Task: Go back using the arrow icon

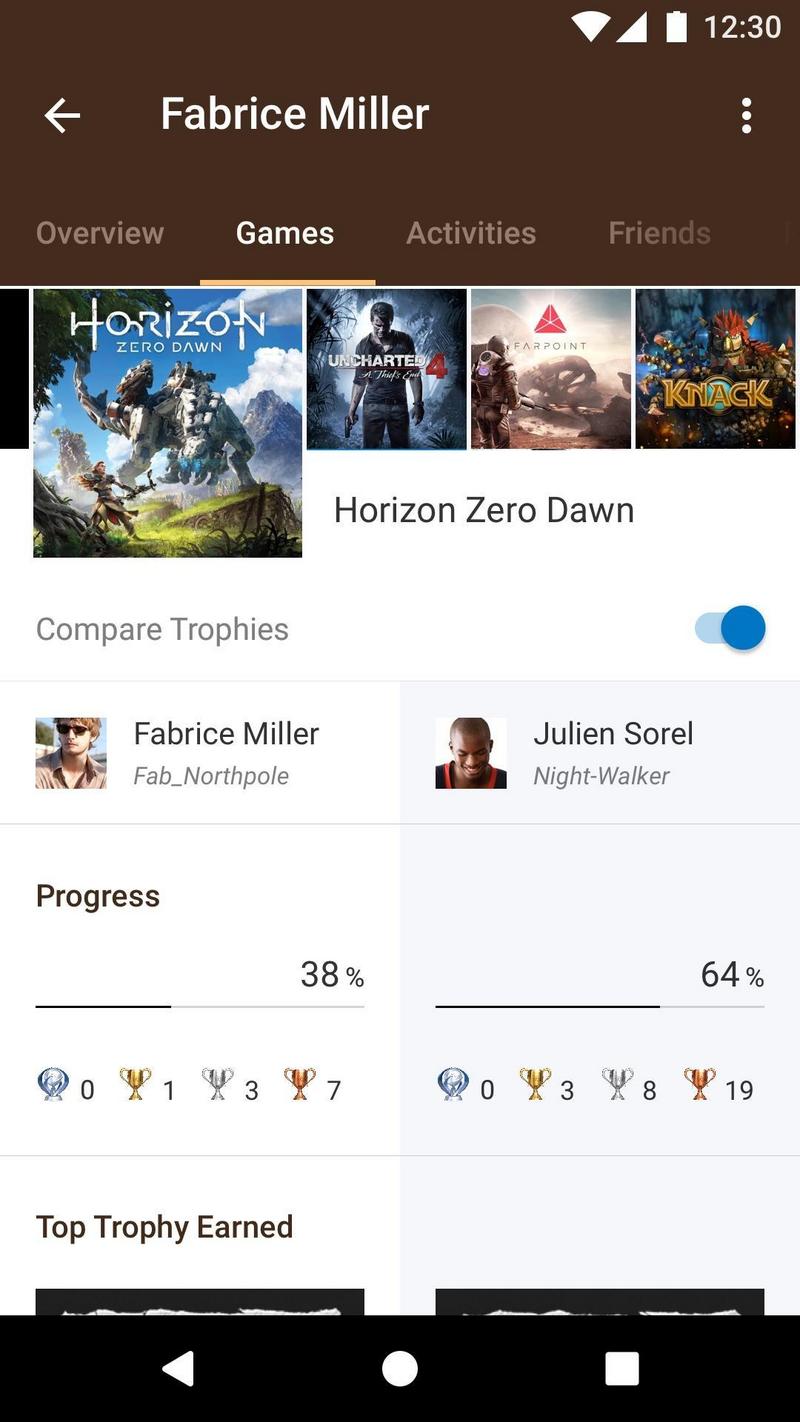Action: (62, 116)
